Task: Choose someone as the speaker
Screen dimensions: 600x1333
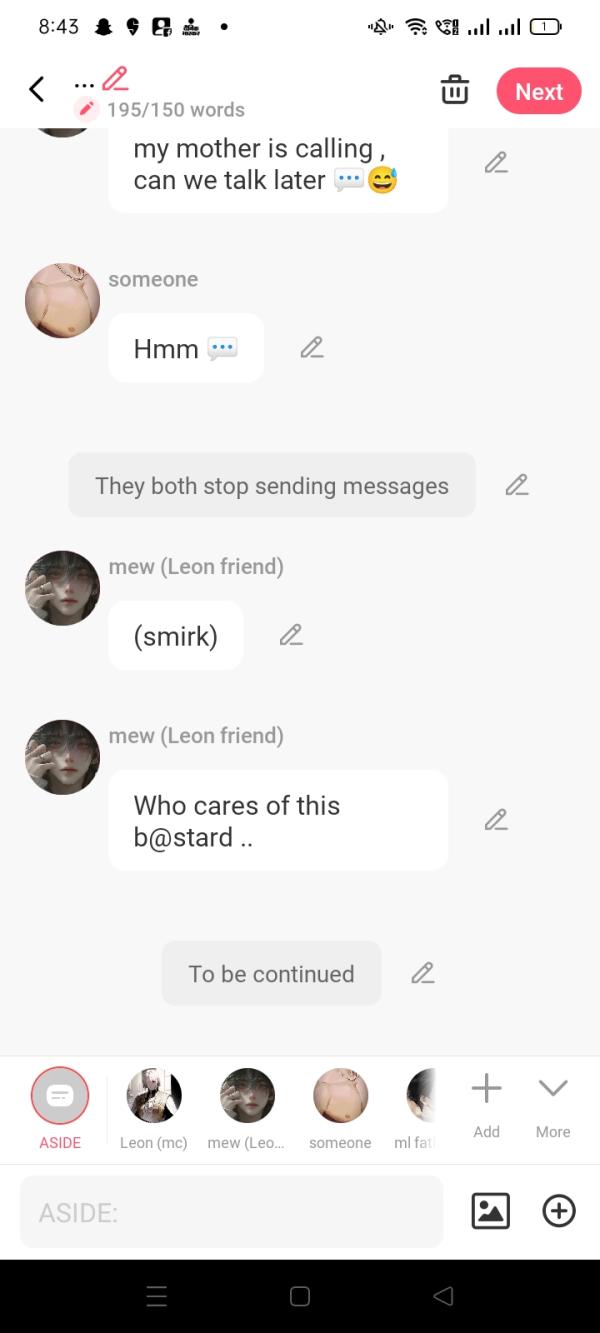Action: 340,1097
